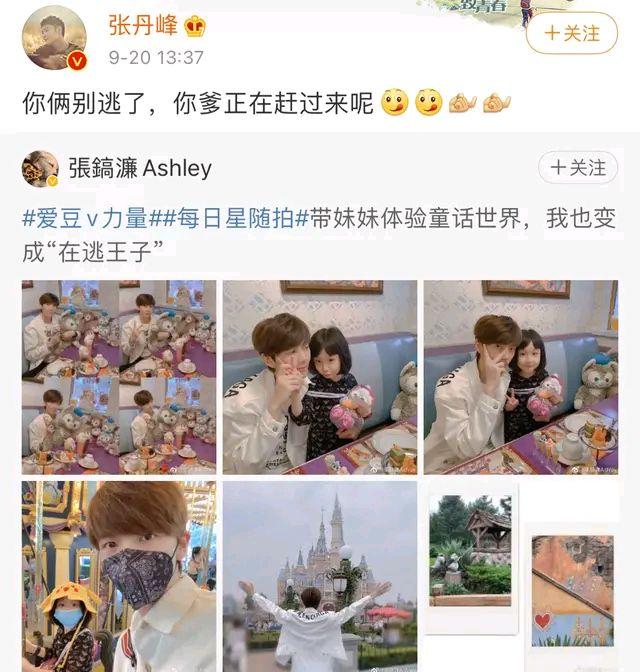Follow 張鎬濂 Ashley with the 关注 button

click(578, 168)
